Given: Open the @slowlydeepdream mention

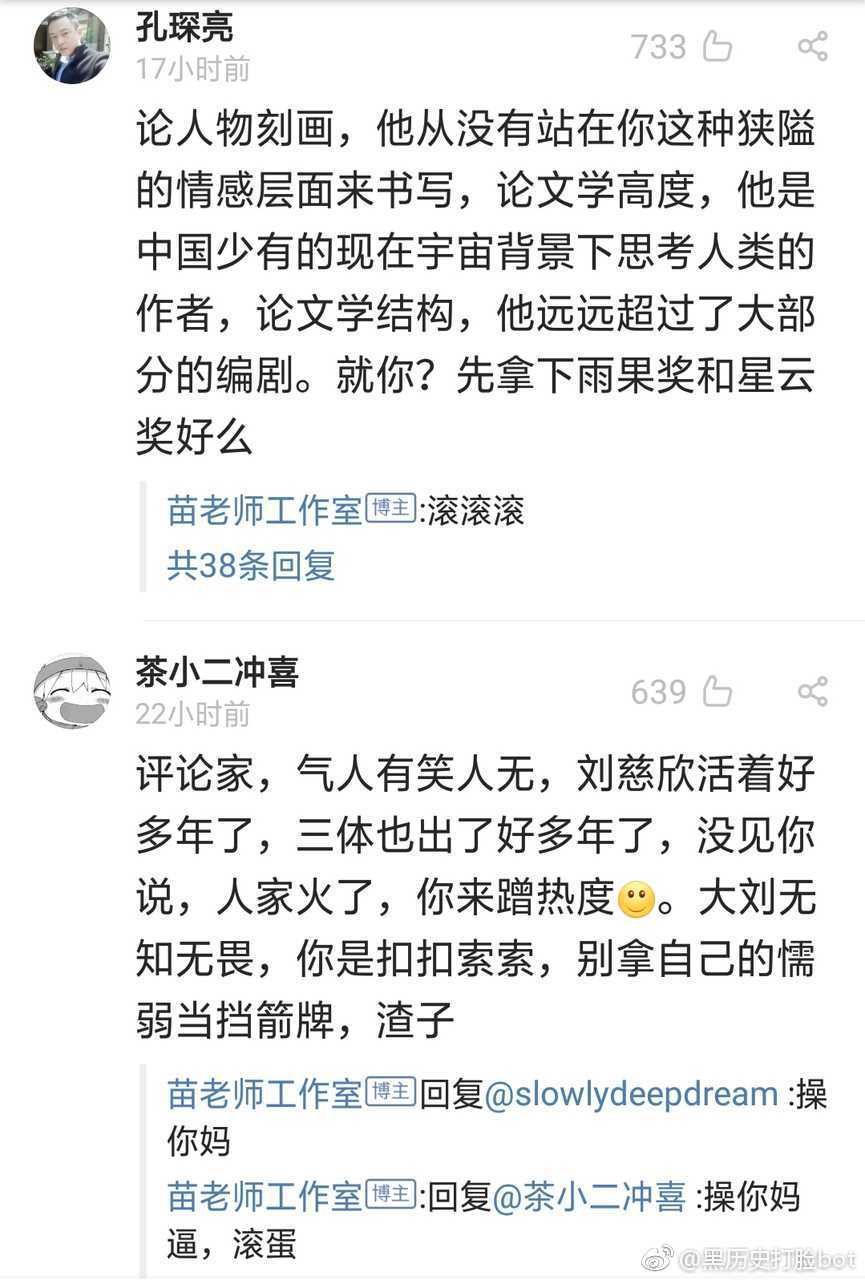Looking at the screenshot, I should [631, 1094].
